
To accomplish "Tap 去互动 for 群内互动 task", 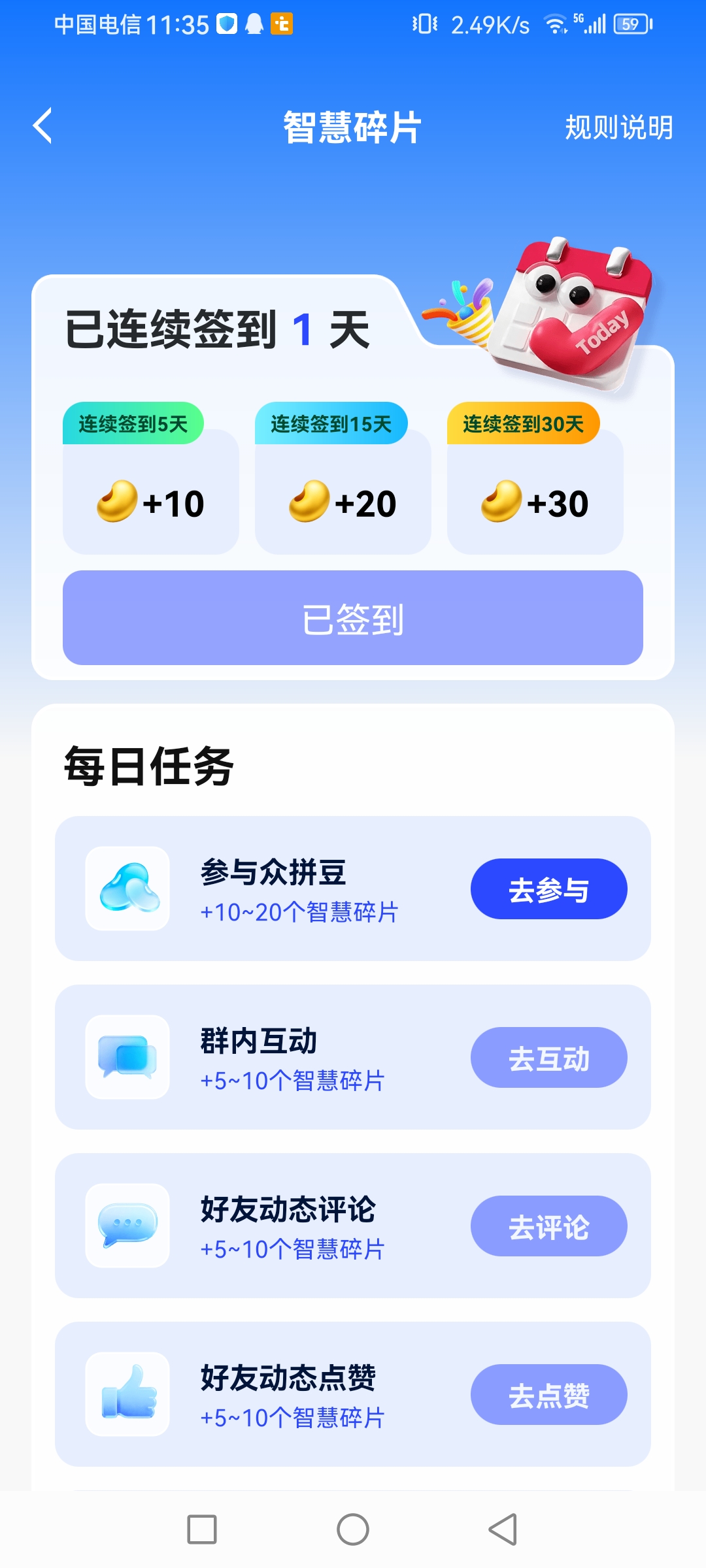I will pos(548,1058).
